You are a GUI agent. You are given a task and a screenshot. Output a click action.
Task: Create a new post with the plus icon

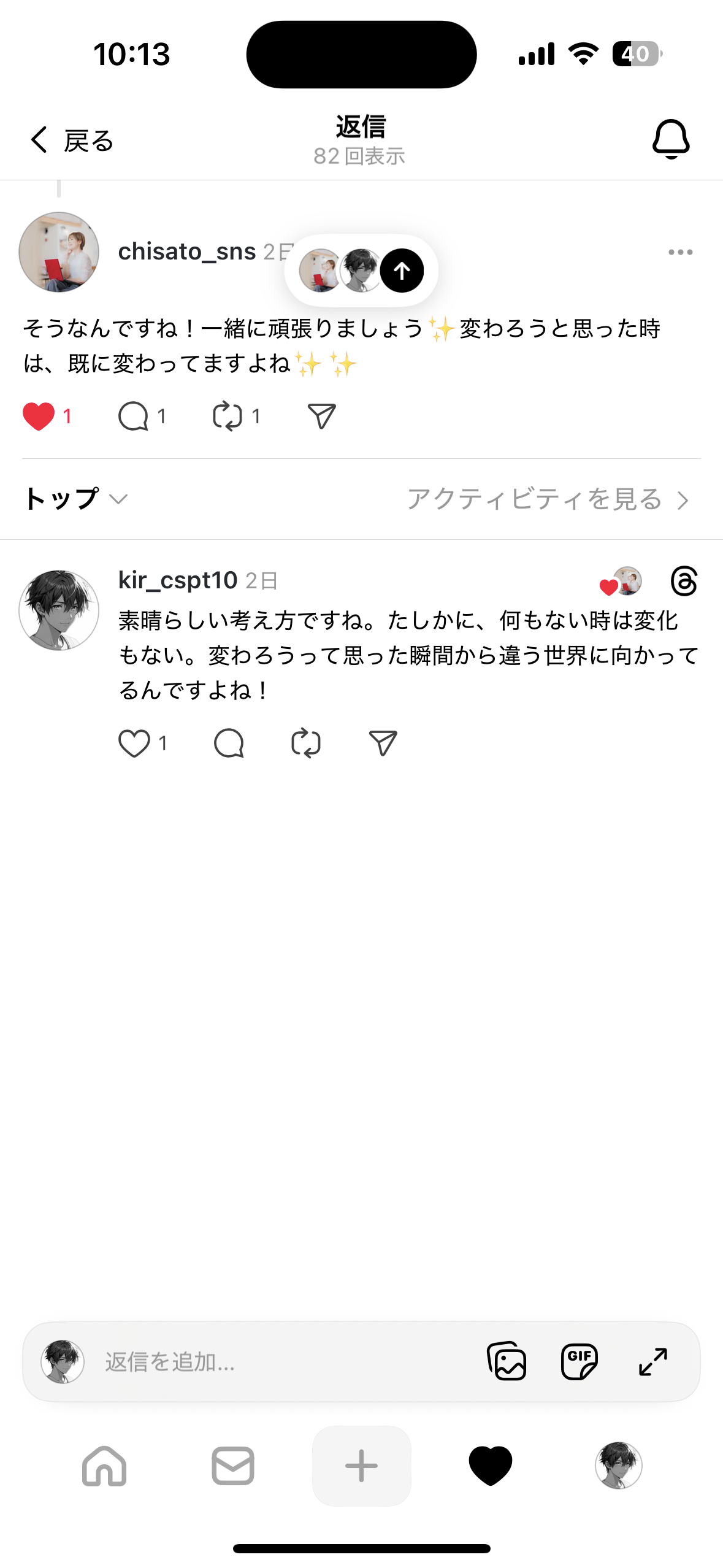point(361,1467)
